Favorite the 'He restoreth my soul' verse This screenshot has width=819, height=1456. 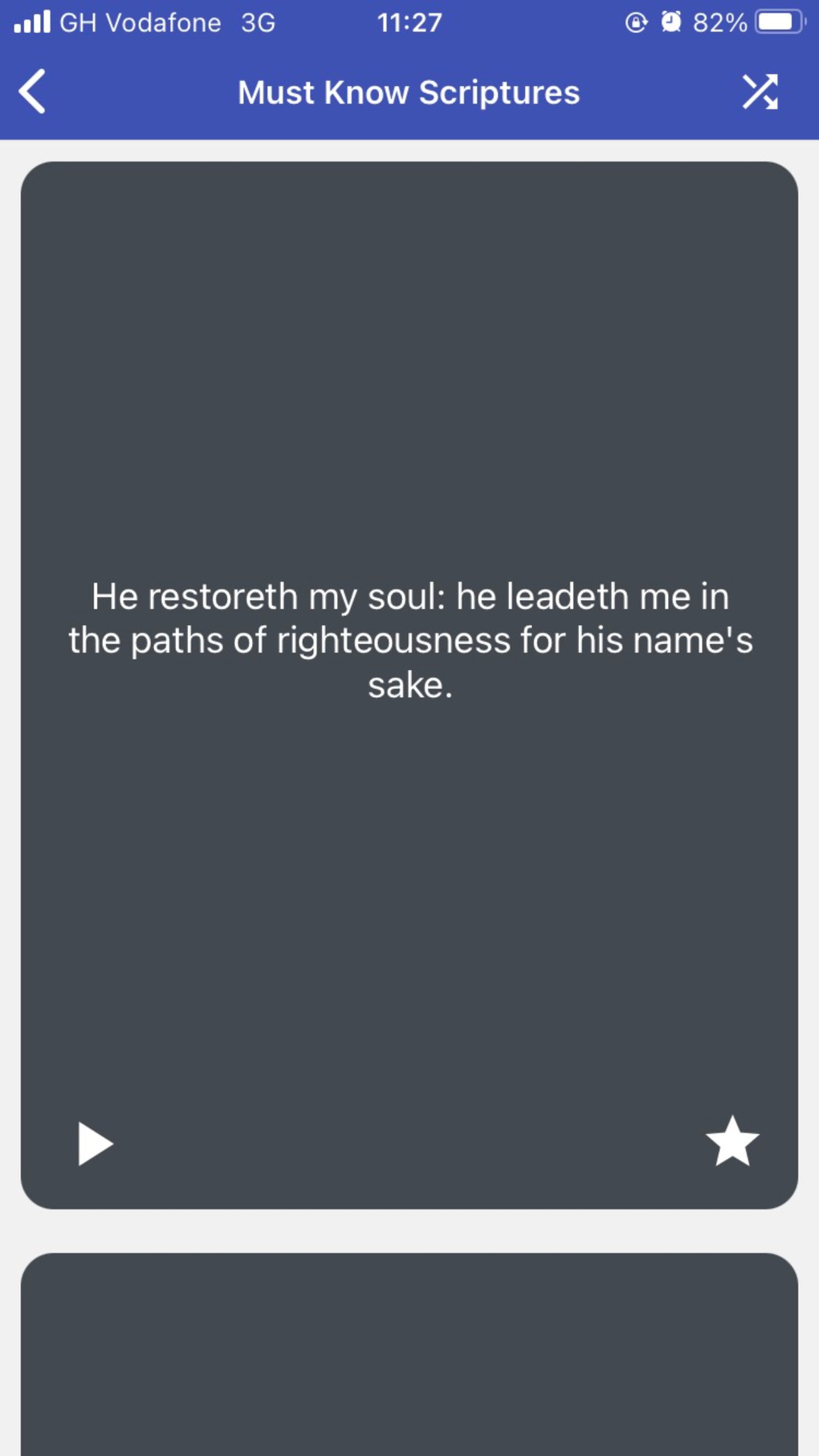click(x=731, y=1142)
